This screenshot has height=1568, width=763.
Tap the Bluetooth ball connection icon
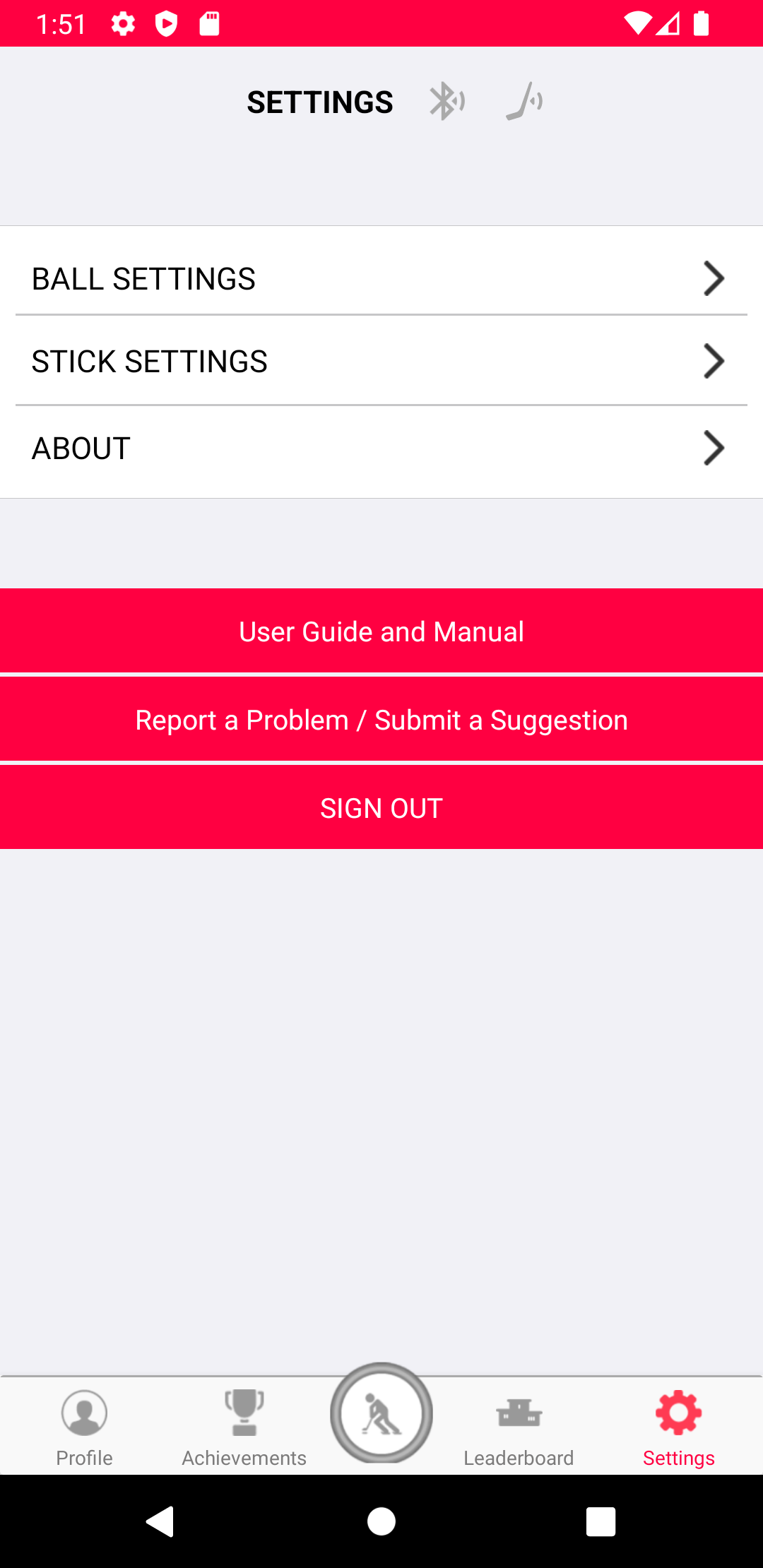click(447, 102)
